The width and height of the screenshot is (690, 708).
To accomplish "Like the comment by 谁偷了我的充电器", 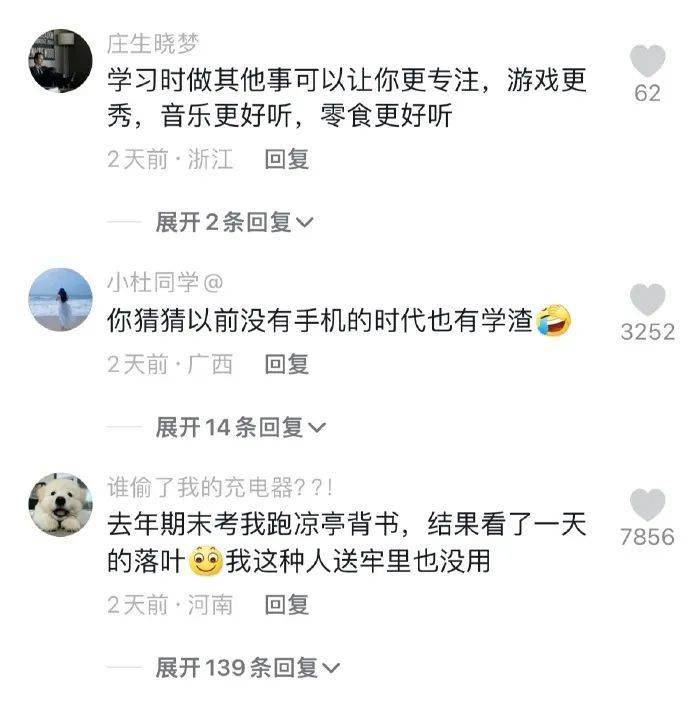I will click(648, 506).
